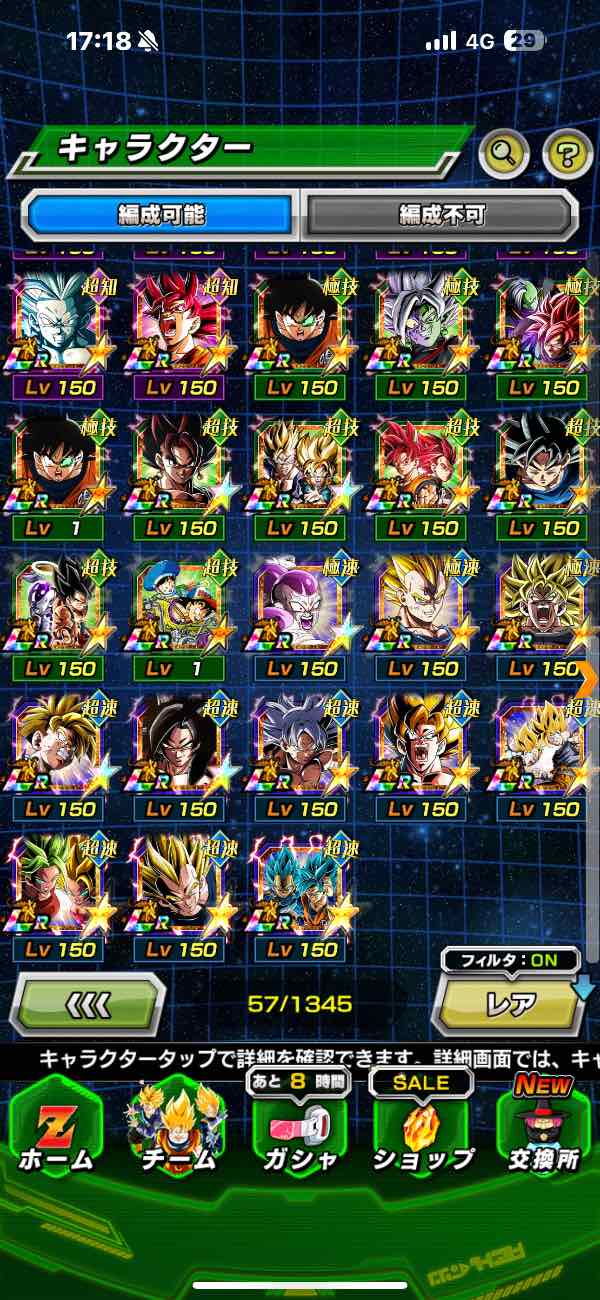Screen dimensions: 600x1300
Task: Switch to the 編成可能 tab
Action: coord(160,213)
